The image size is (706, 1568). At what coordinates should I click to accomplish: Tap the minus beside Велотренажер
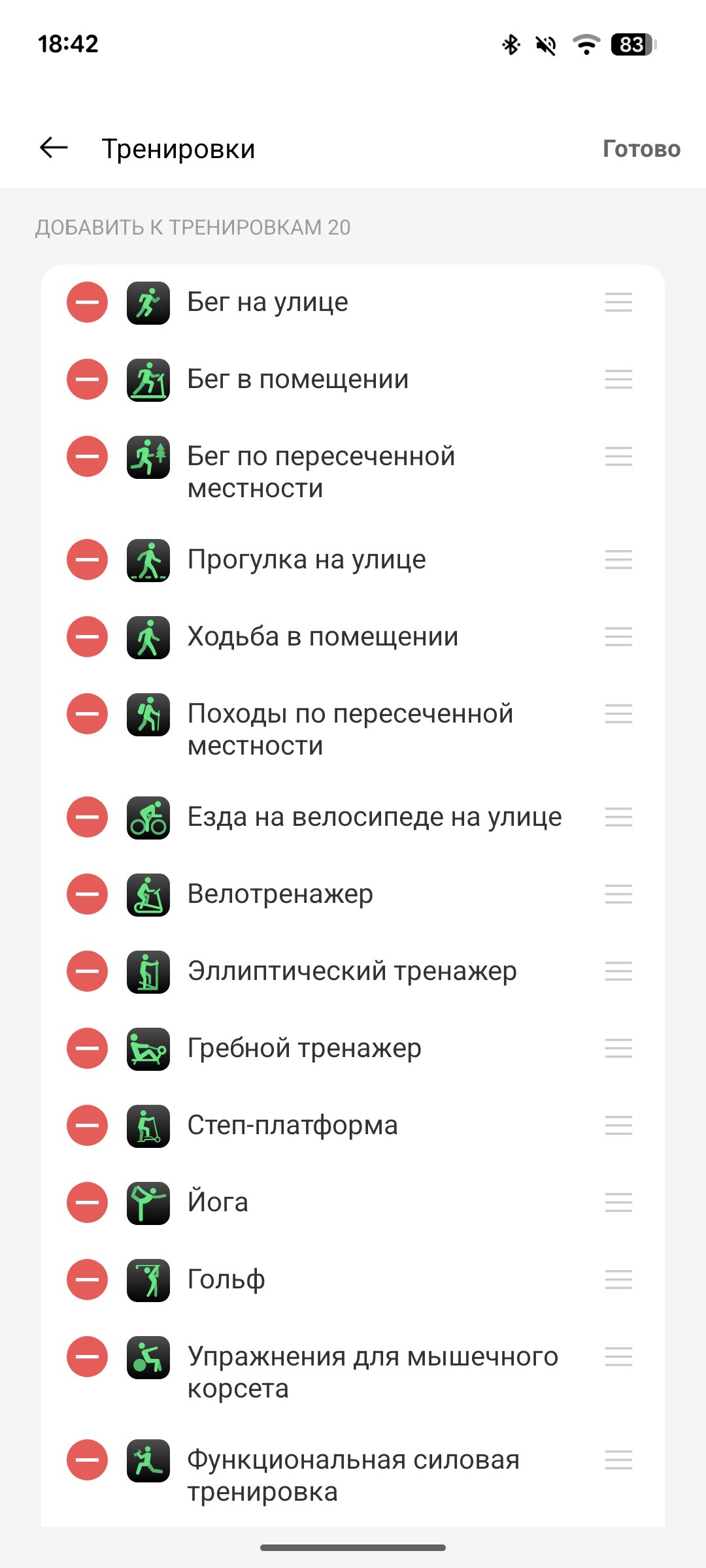(x=87, y=894)
